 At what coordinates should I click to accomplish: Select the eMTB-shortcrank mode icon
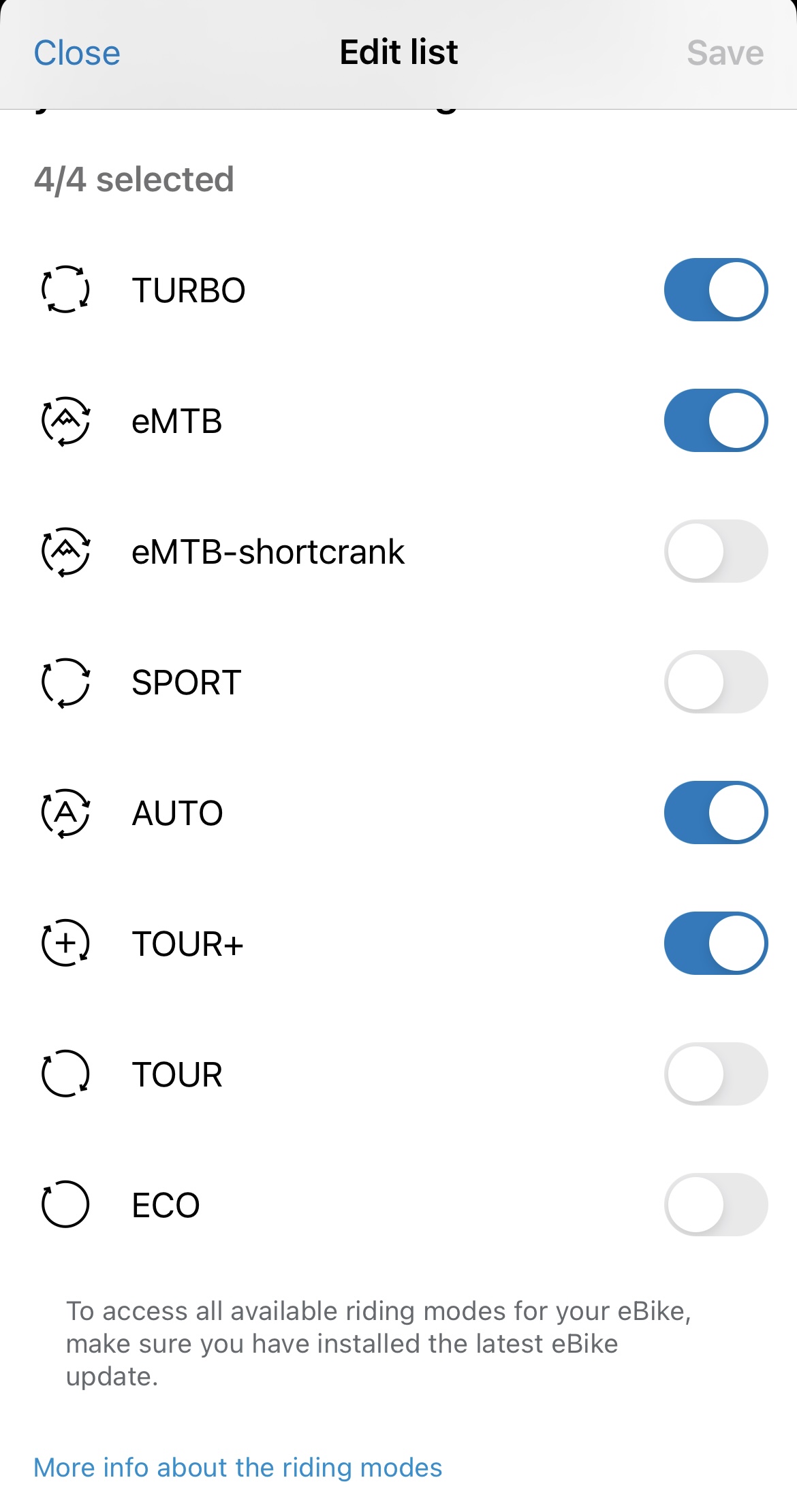(67, 551)
